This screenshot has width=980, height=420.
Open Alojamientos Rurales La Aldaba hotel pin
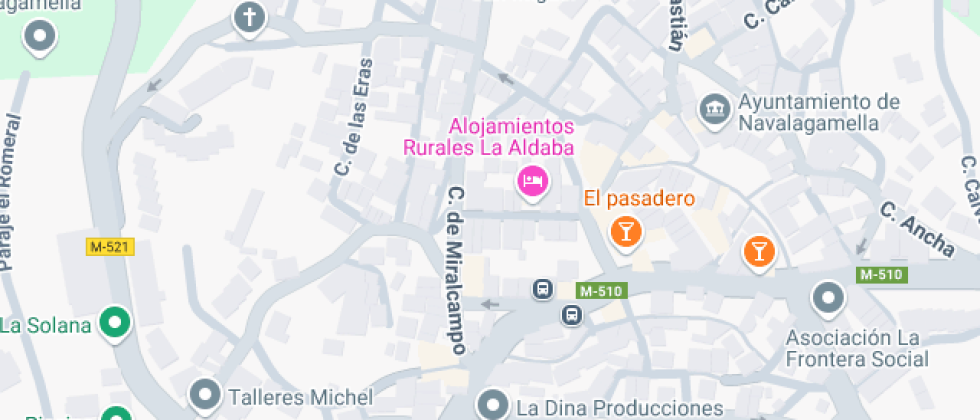(x=533, y=182)
